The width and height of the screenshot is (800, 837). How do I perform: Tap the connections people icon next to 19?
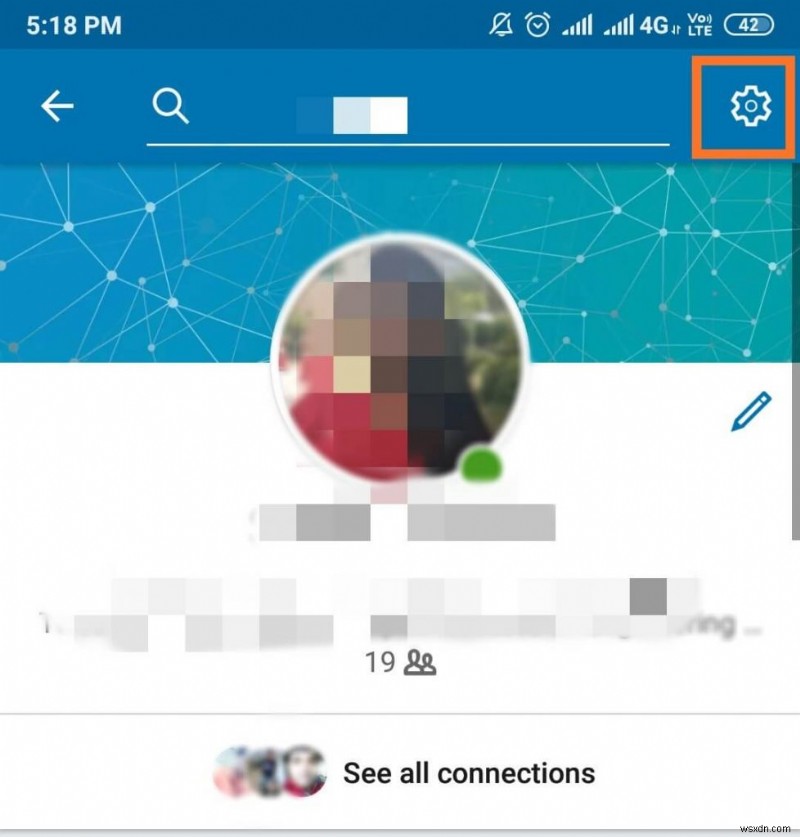pyautogui.click(x=421, y=662)
